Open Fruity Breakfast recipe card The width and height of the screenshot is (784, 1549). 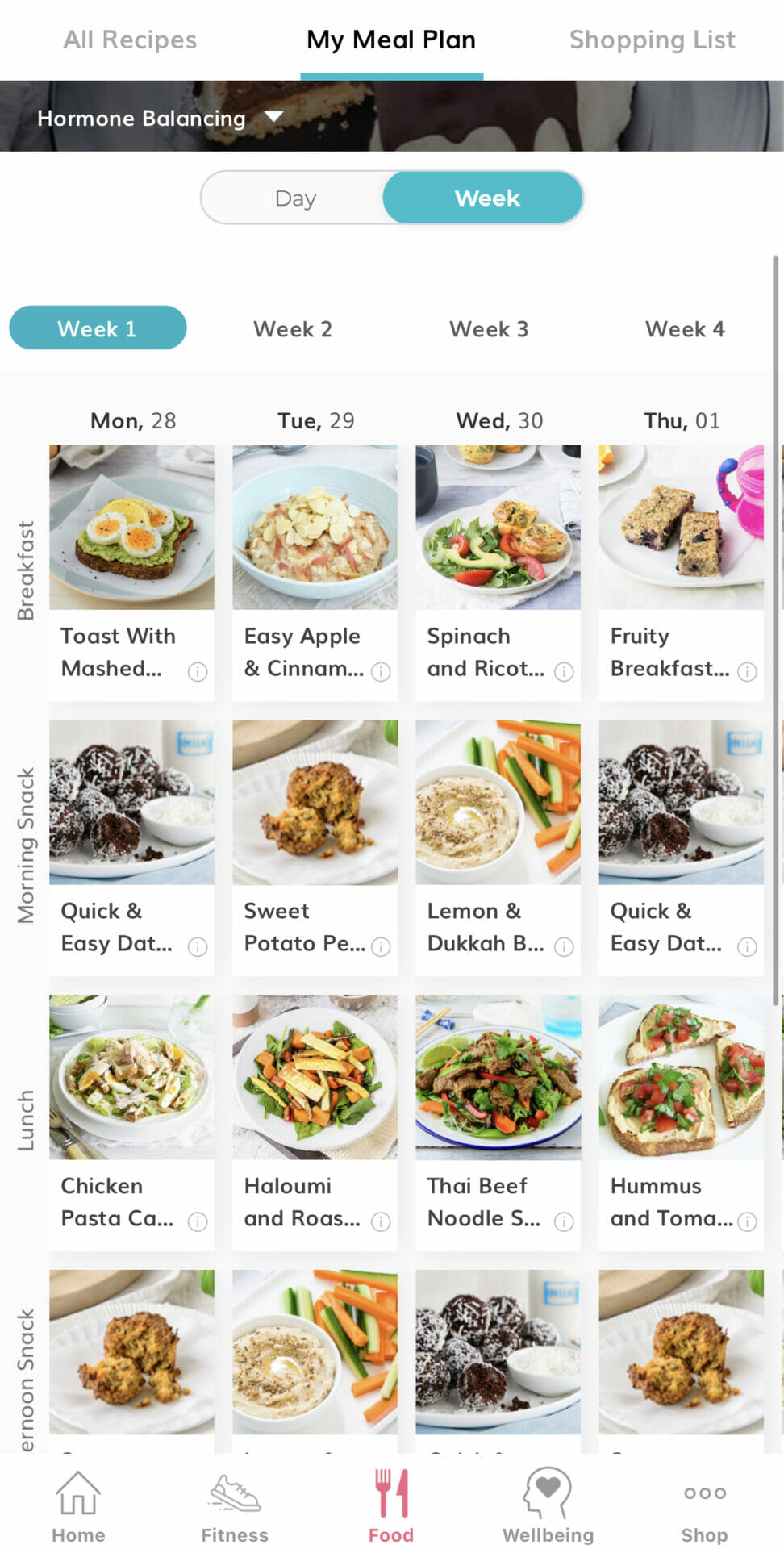pyautogui.click(x=681, y=572)
